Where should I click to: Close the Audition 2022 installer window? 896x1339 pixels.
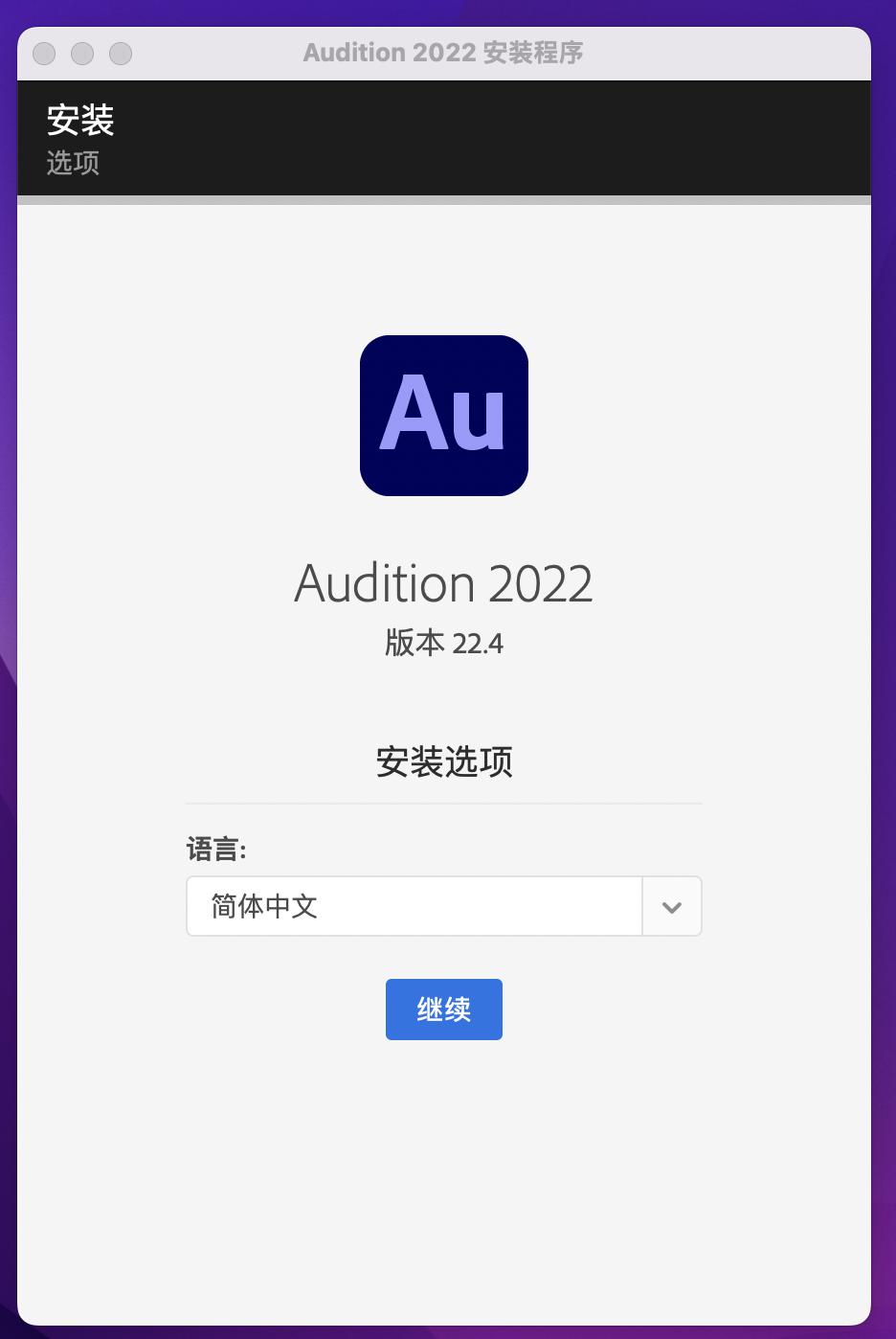pos(44,54)
